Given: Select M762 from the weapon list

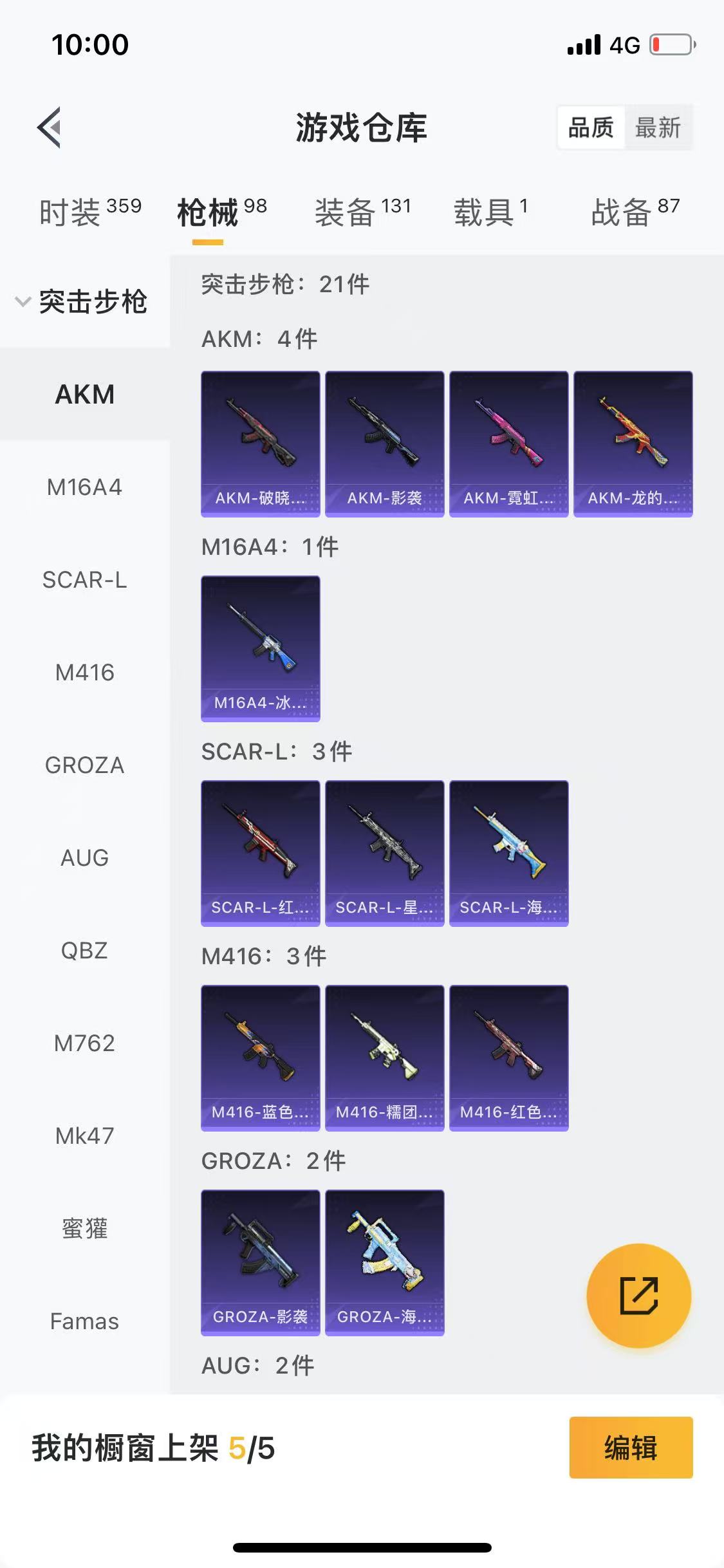Looking at the screenshot, I should coord(84,1043).
